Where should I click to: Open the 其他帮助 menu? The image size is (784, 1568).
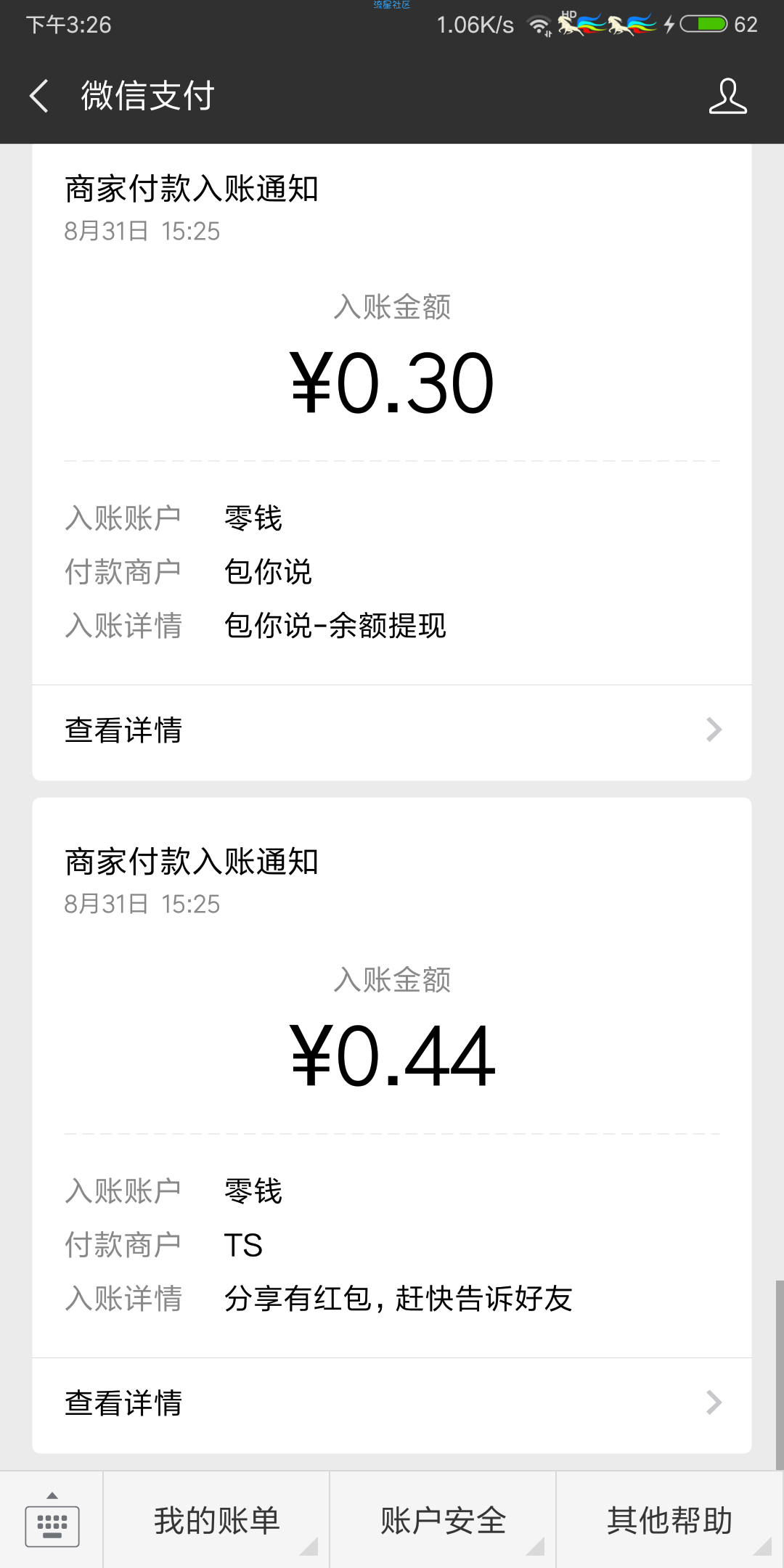click(x=670, y=1520)
